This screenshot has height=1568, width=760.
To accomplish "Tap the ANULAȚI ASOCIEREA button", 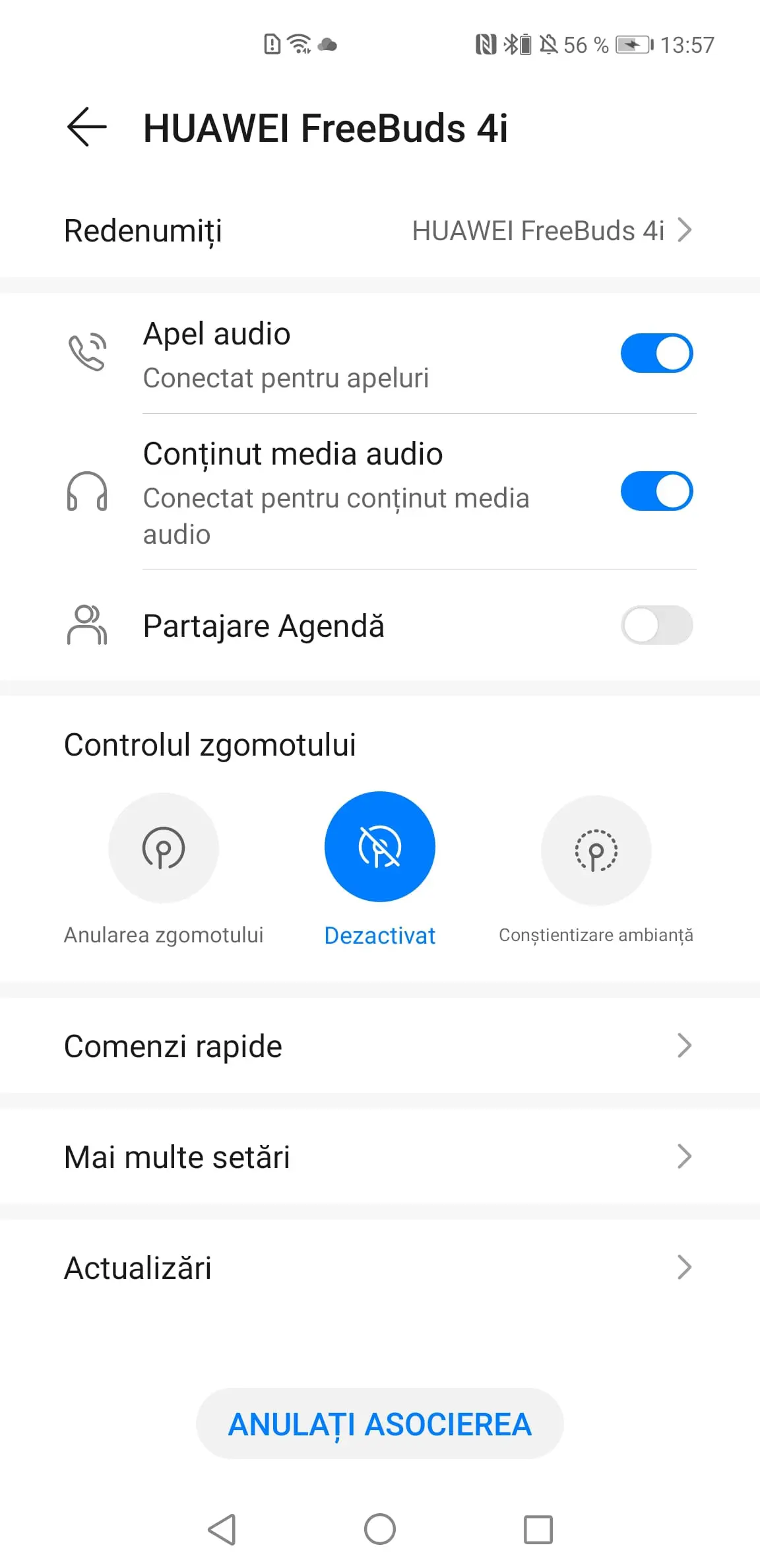I will pyautogui.click(x=379, y=1424).
